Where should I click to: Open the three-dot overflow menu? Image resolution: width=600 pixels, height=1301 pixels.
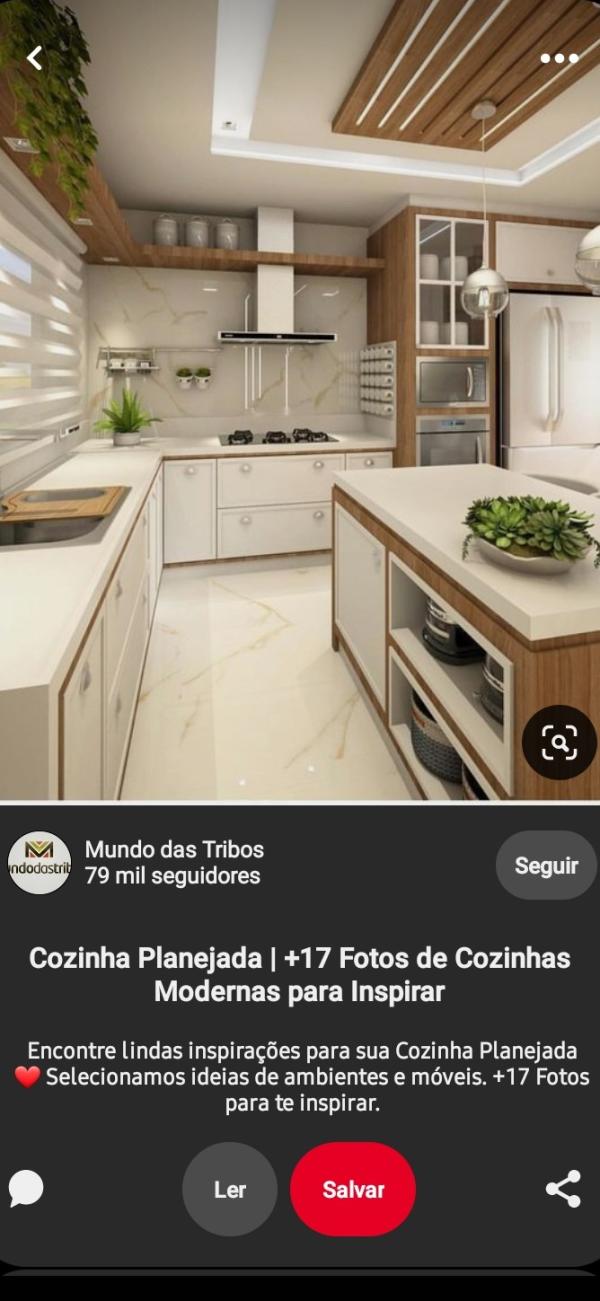click(x=559, y=58)
